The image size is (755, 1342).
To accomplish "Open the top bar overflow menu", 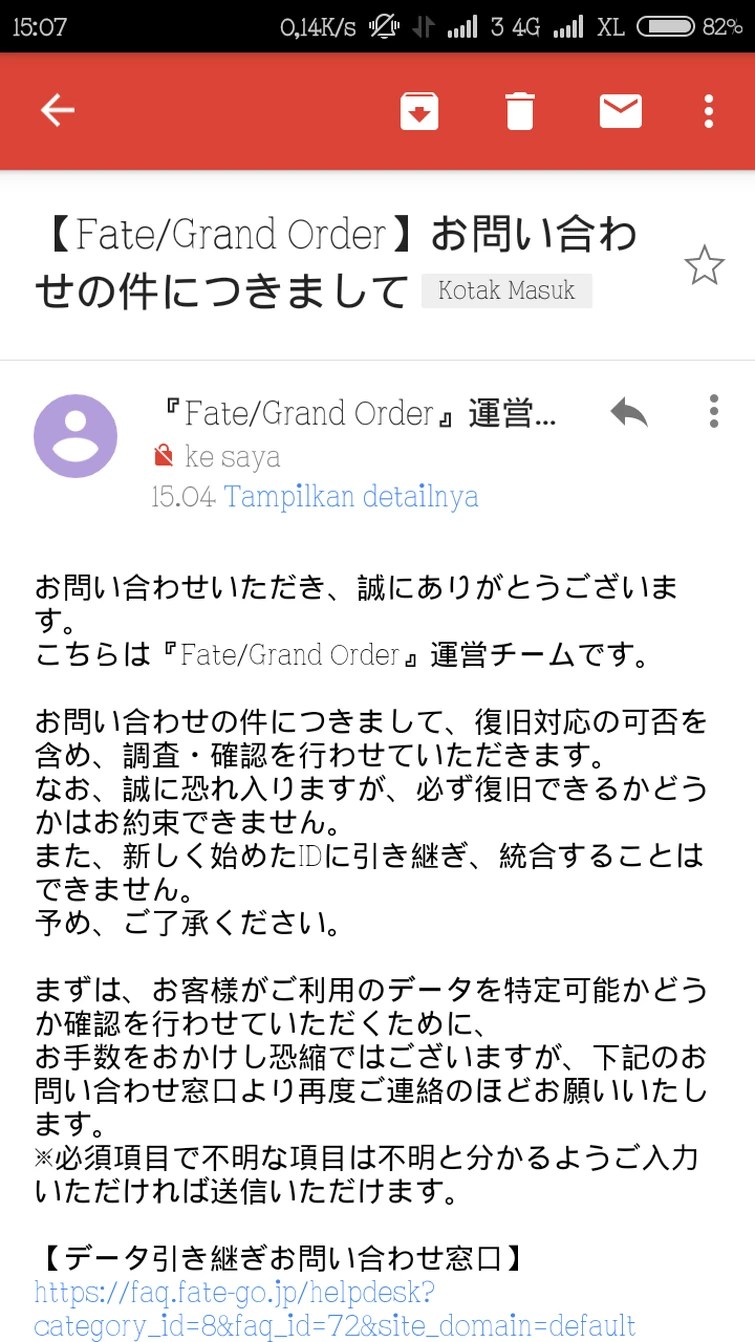I will [709, 111].
